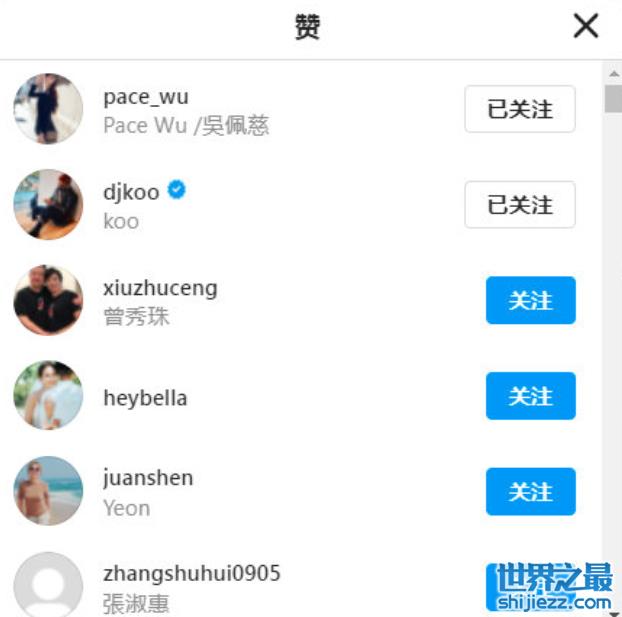Open juanshen's profile

point(148,478)
